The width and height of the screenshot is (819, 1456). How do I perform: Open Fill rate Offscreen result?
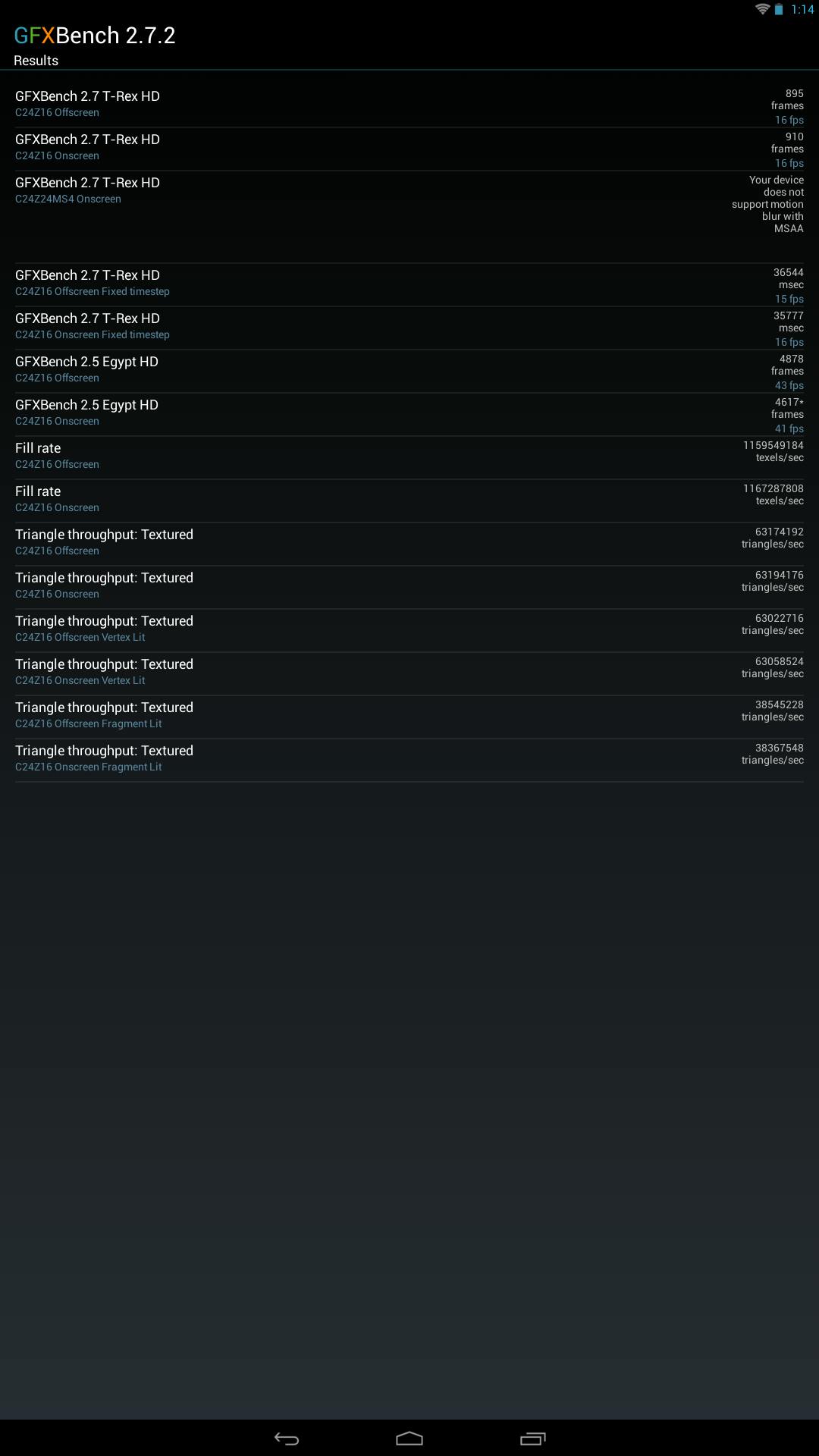click(409, 457)
